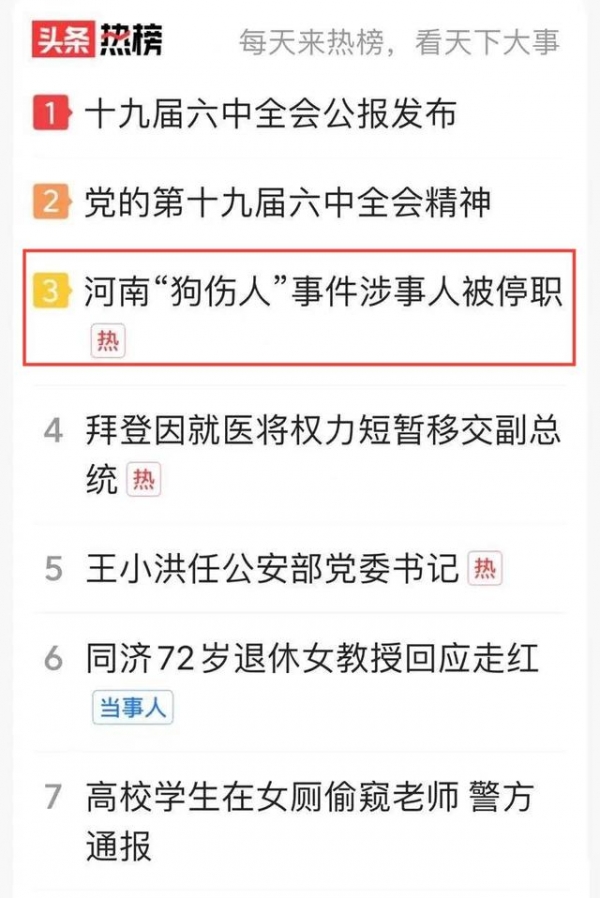Image resolution: width=600 pixels, height=898 pixels.
Task: Open the 拜登因就医将权力短暂移交副总统 story
Action: 323,432
